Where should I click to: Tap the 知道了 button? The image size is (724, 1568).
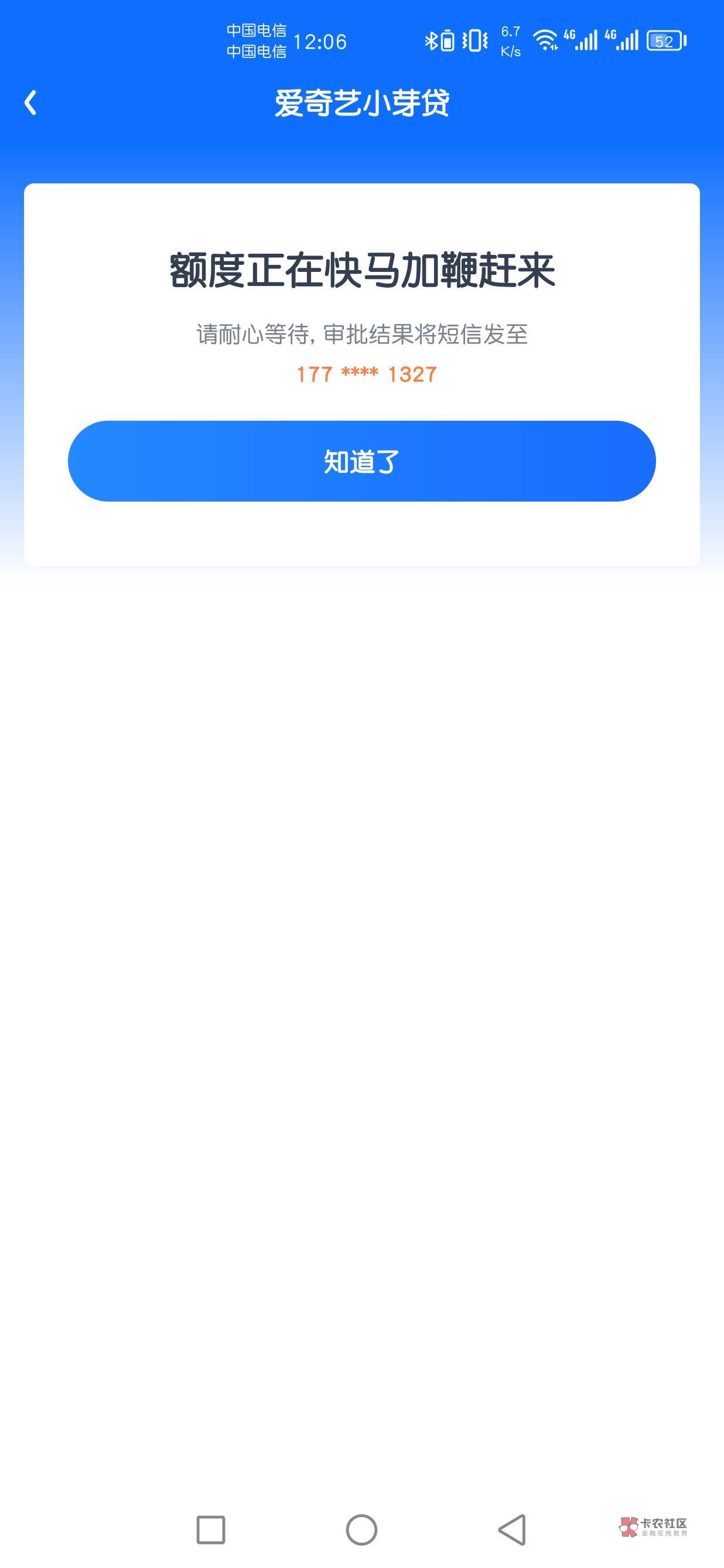(361, 461)
